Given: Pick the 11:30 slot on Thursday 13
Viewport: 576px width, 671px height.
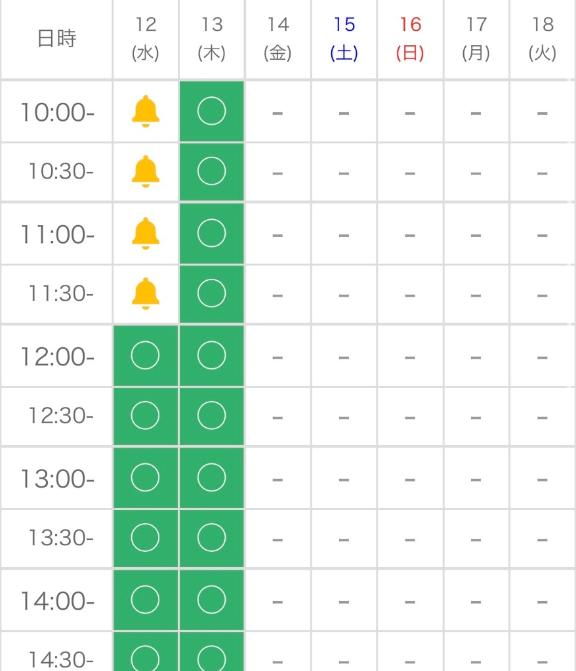Looking at the screenshot, I should (x=212, y=294).
